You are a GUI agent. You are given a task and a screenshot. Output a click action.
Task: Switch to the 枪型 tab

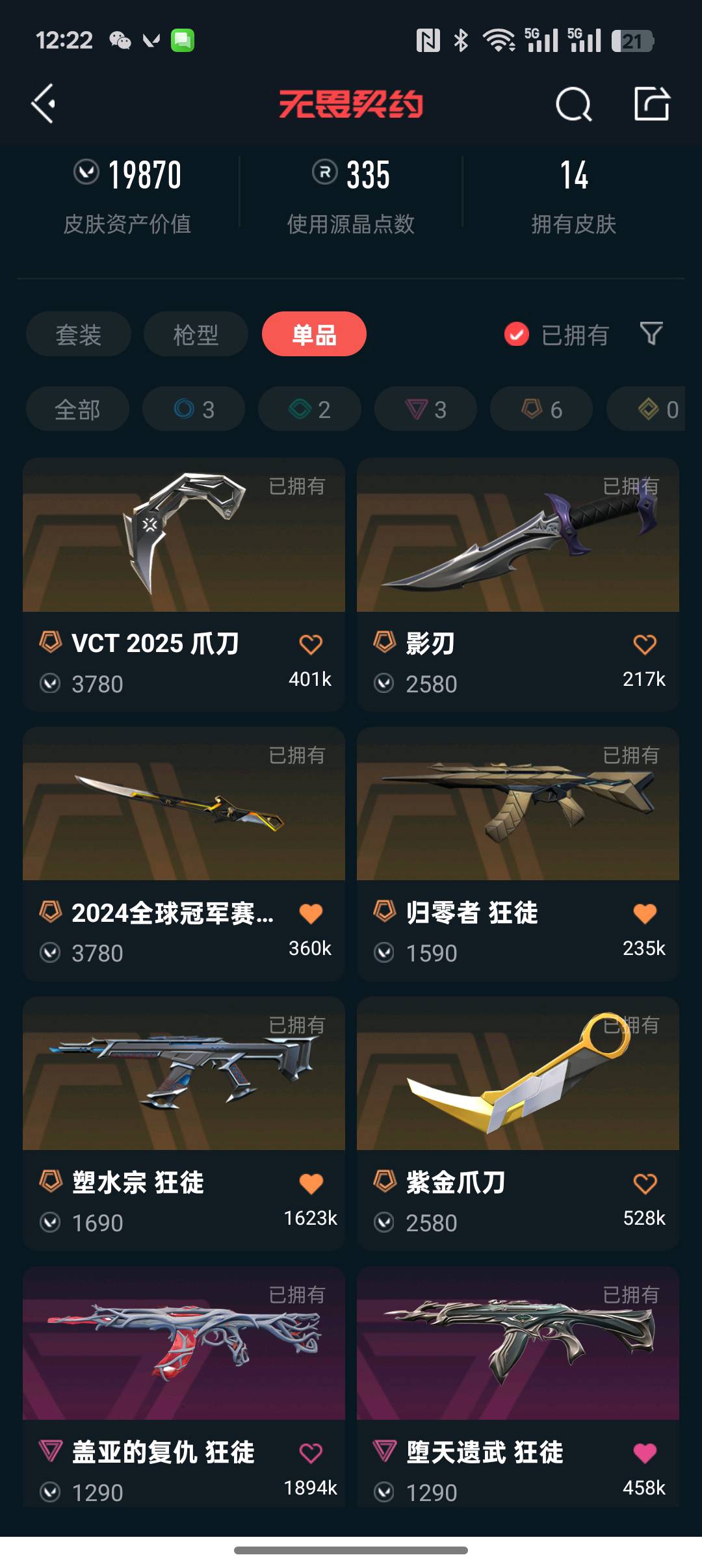(x=196, y=334)
